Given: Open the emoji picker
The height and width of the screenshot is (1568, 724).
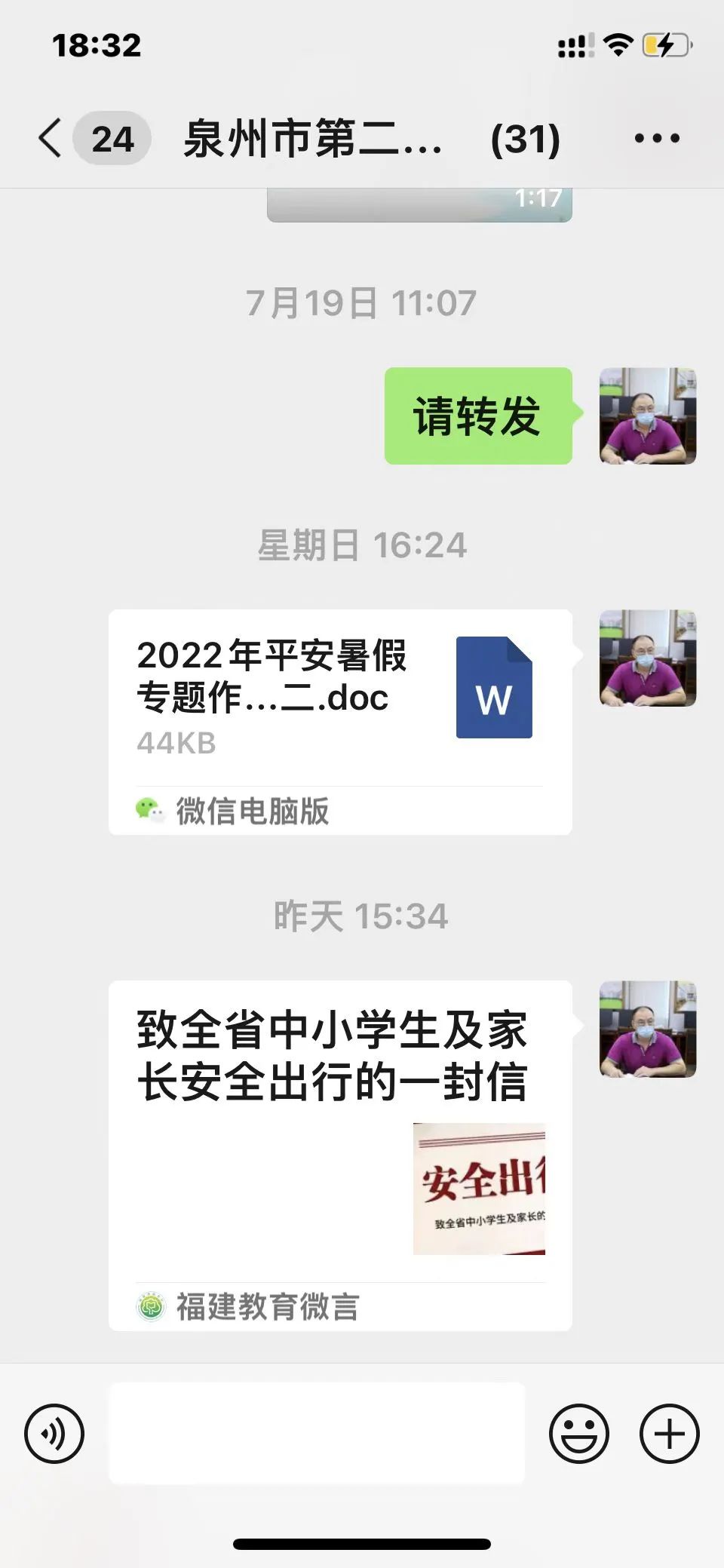Looking at the screenshot, I should tap(578, 1433).
